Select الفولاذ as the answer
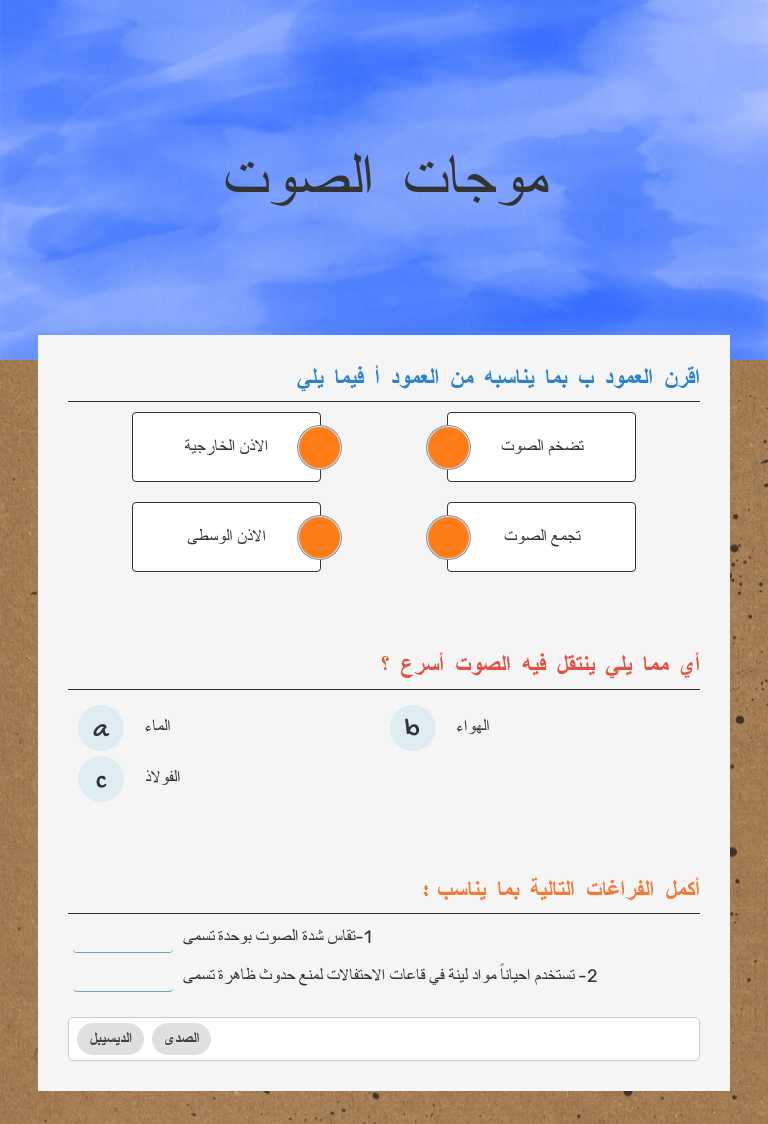 coord(161,778)
